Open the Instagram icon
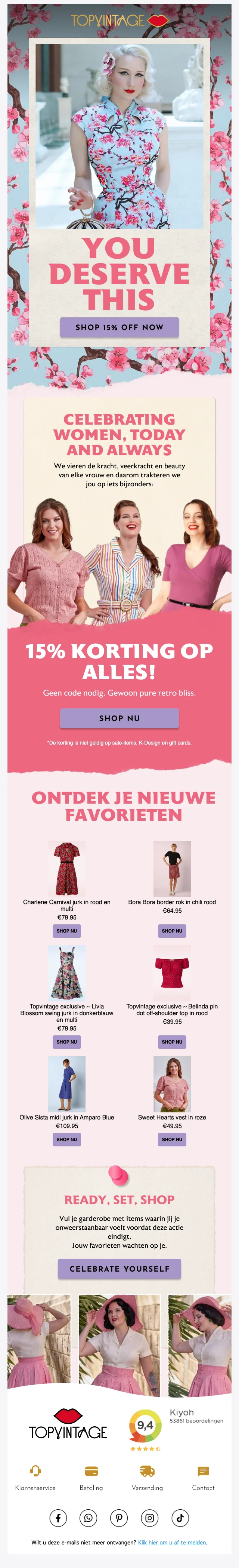Image resolution: width=239 pixels, height=1568 pixels. coord(150,1518)
